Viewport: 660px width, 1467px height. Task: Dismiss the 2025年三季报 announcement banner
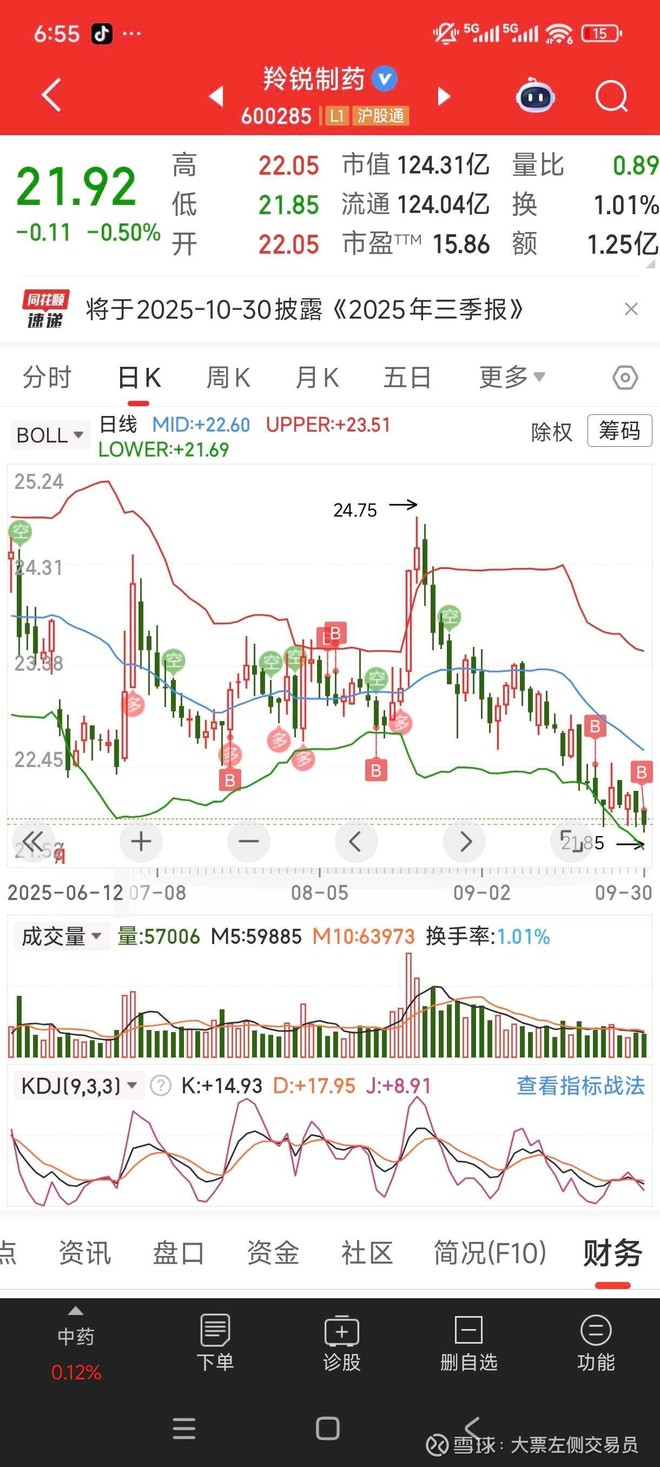[x=631, y=309]
